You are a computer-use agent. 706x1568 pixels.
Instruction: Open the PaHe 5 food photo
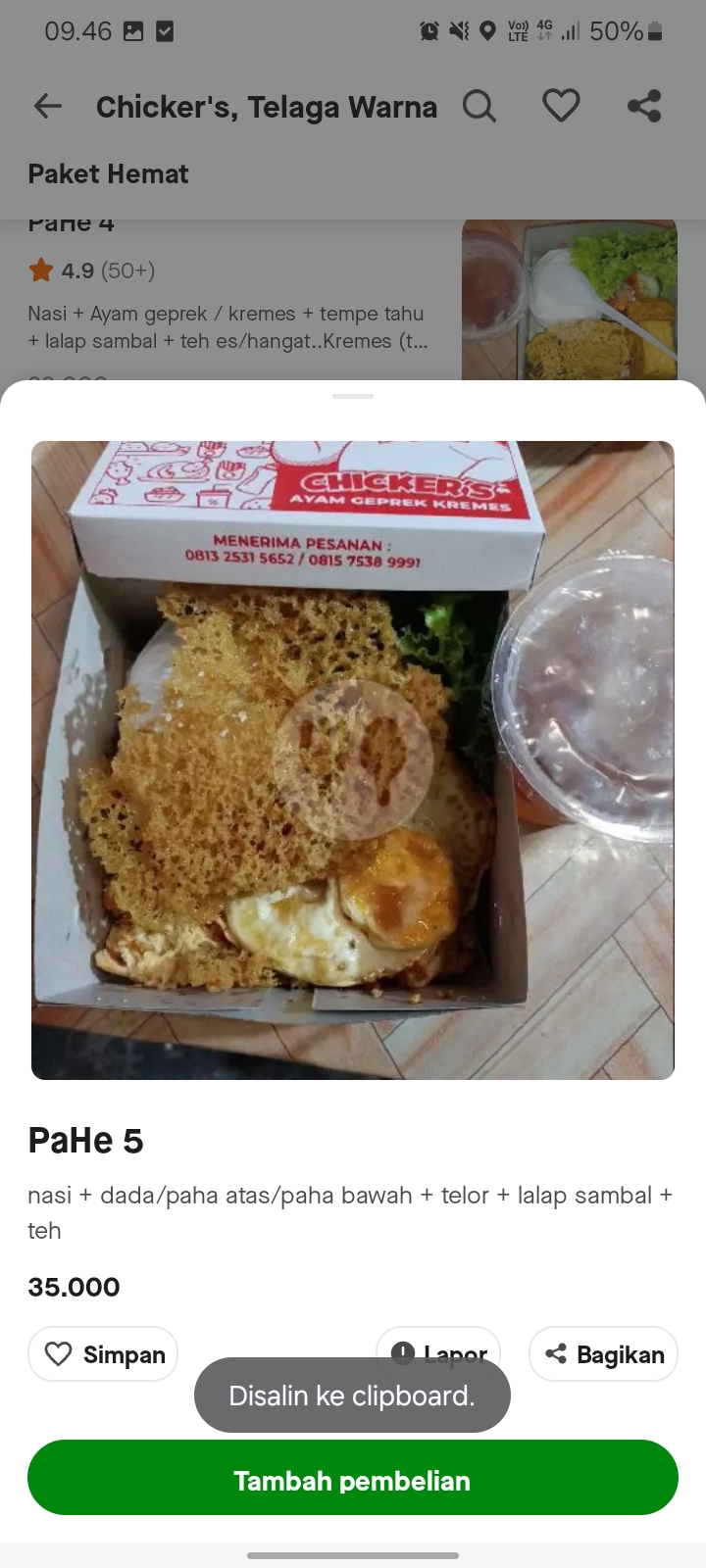(x=353, y=759)
